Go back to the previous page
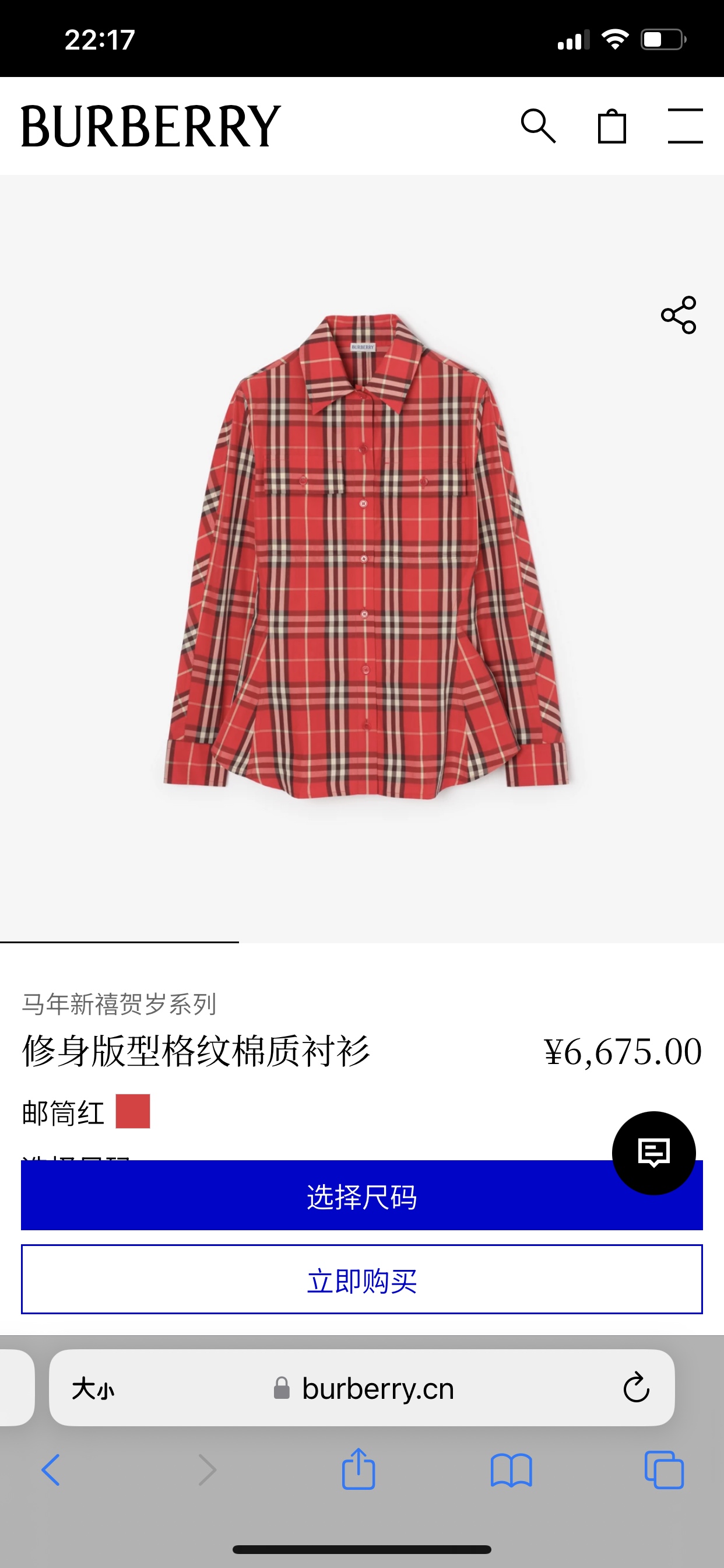724x1568 pixels. 51,1470
